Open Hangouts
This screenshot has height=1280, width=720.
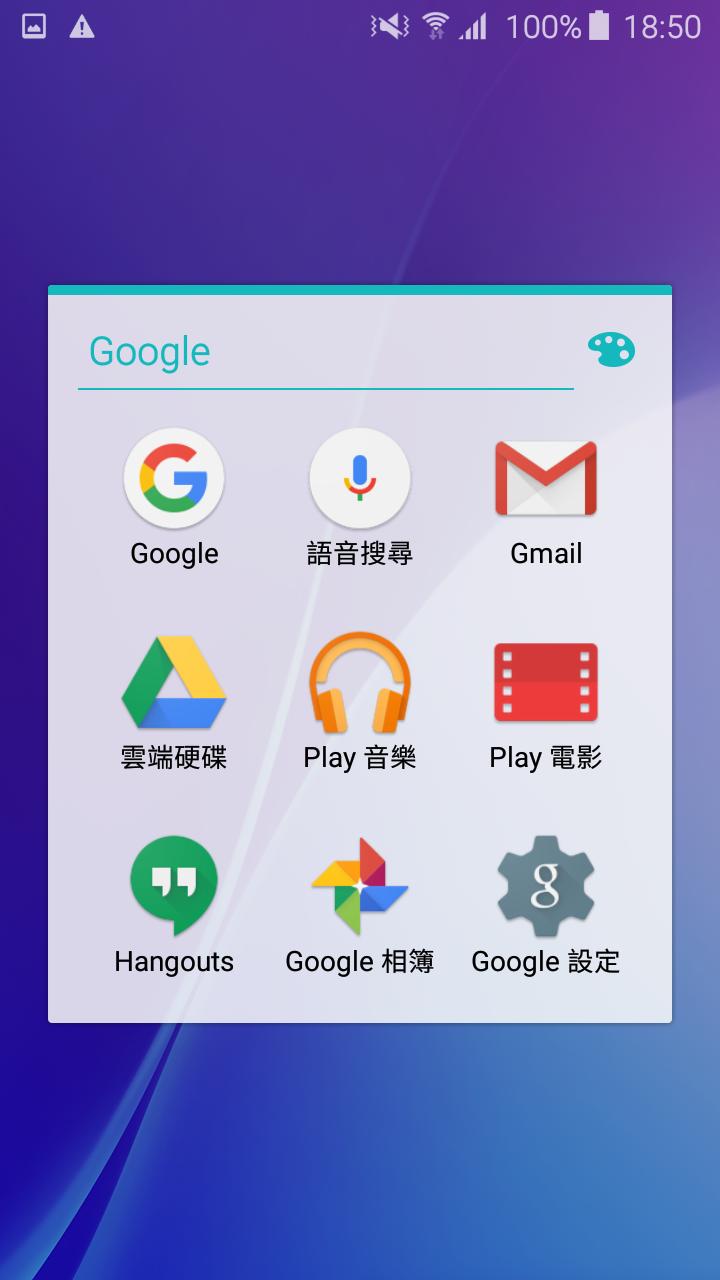click(x=174, y=906)
